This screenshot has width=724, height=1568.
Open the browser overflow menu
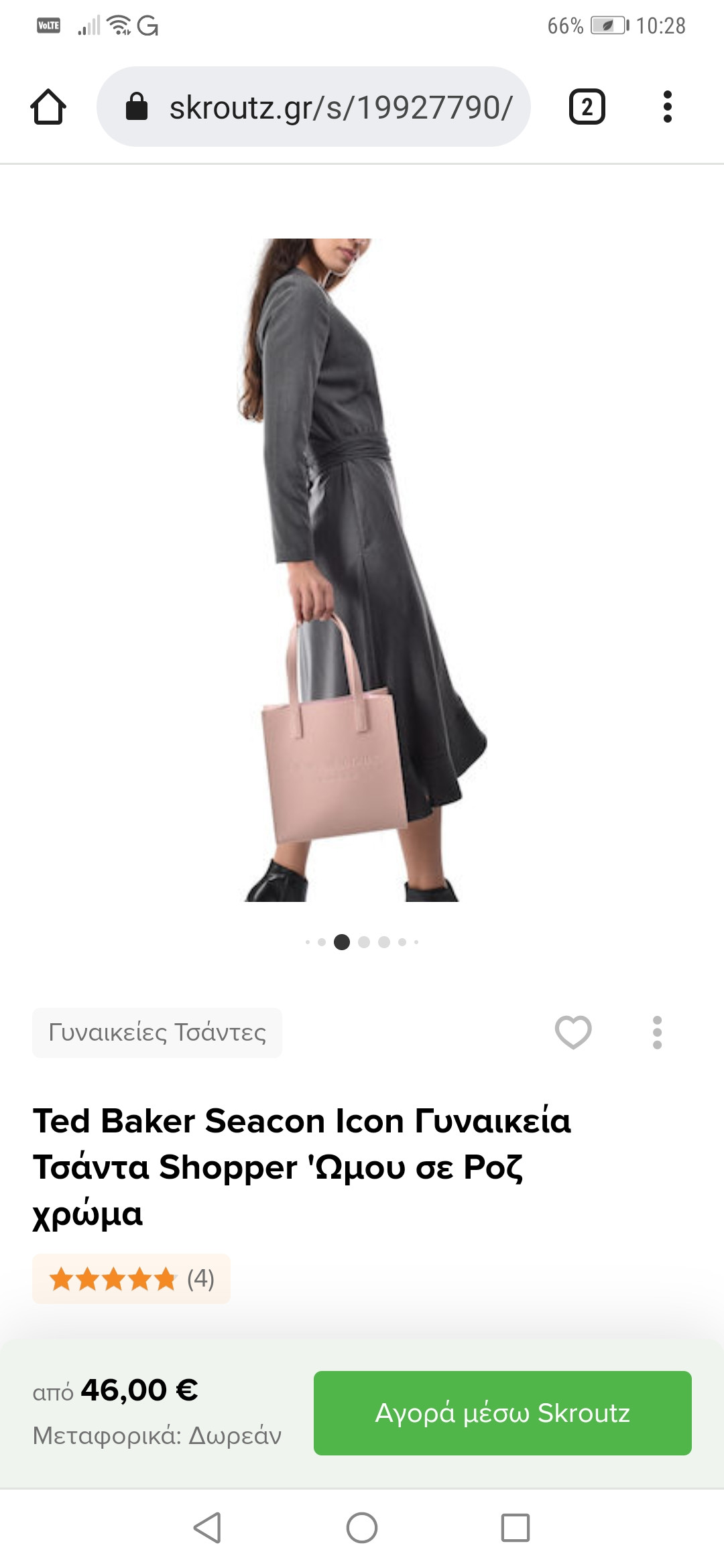667,107
